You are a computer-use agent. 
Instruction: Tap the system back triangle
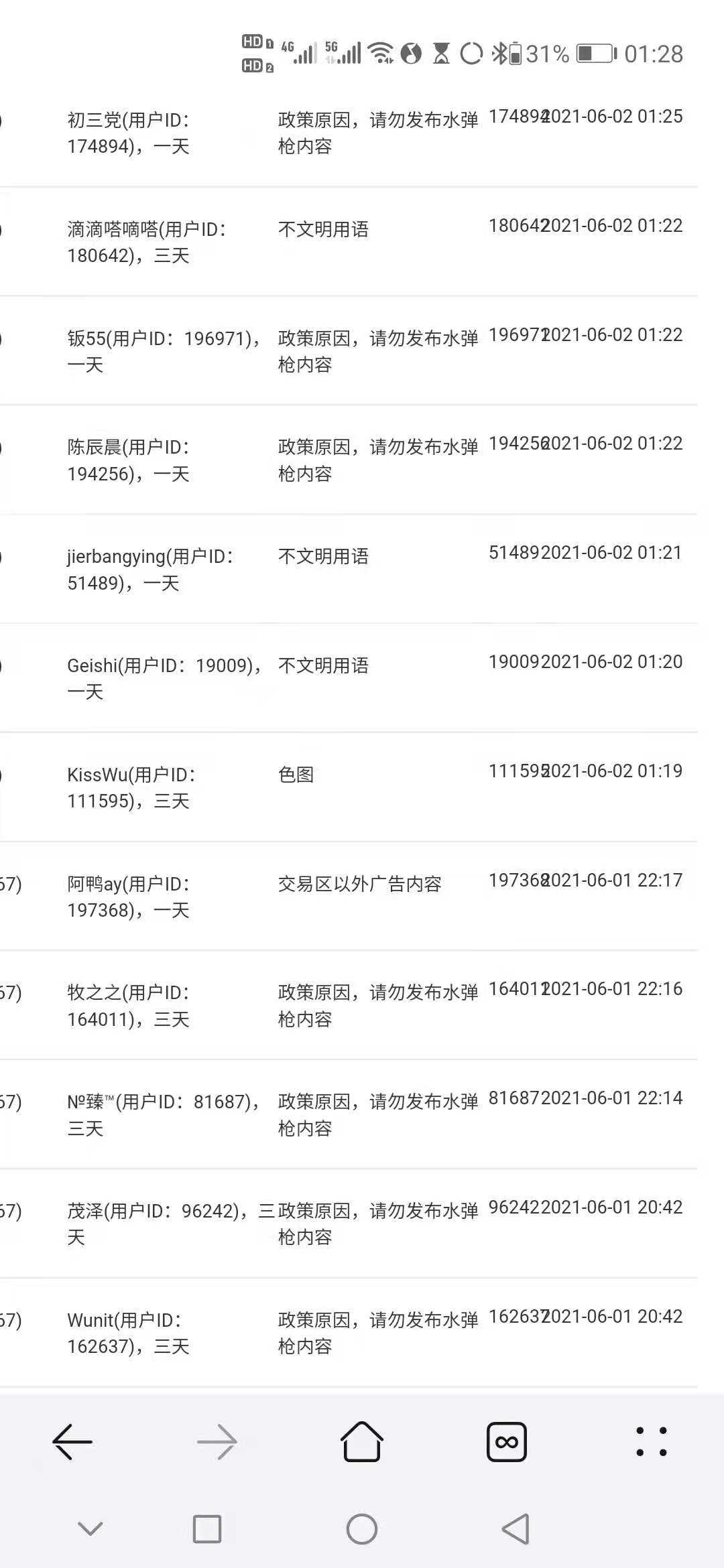click(x=516, y=1529)
